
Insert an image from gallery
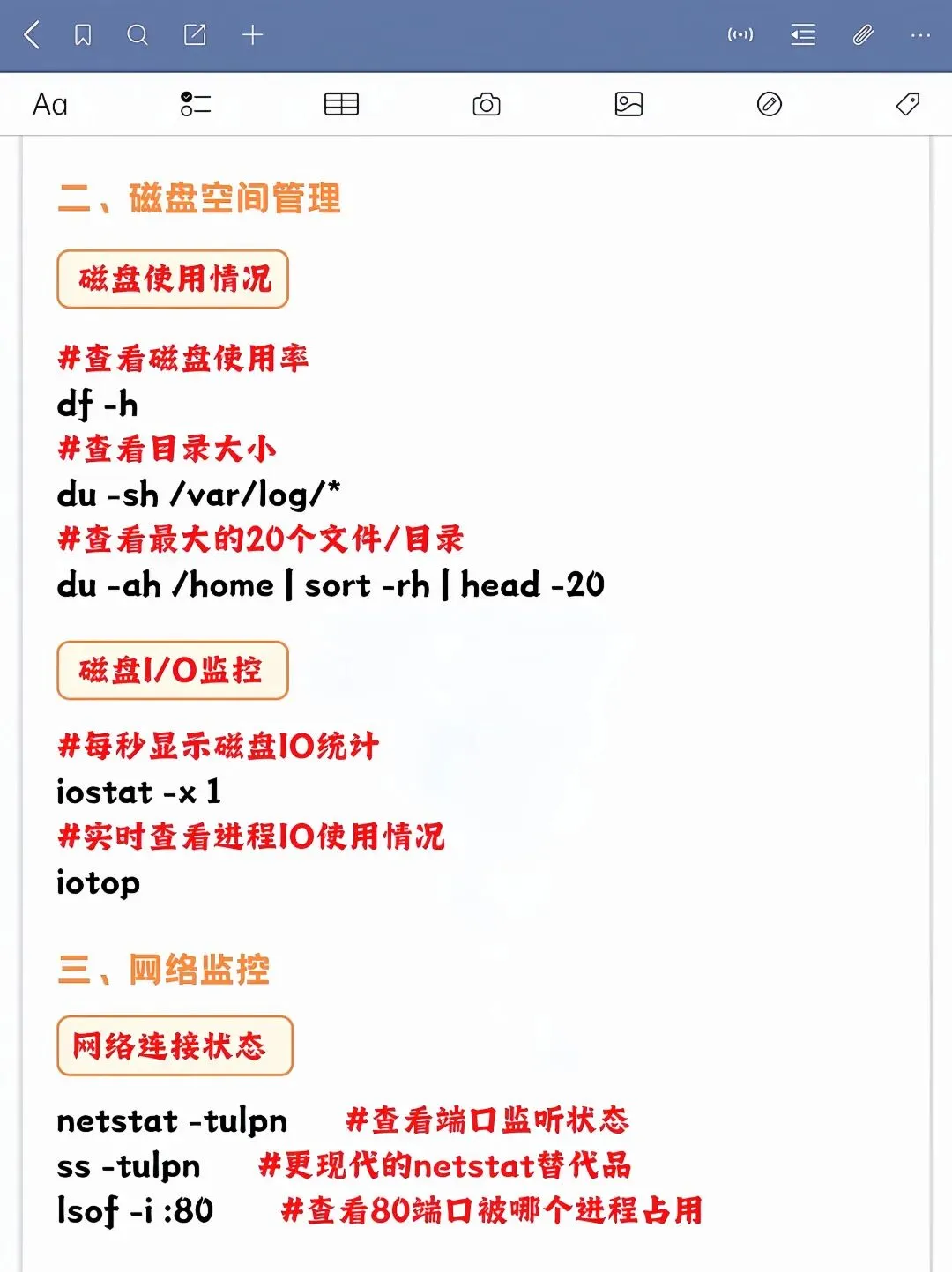coord(628,105)
